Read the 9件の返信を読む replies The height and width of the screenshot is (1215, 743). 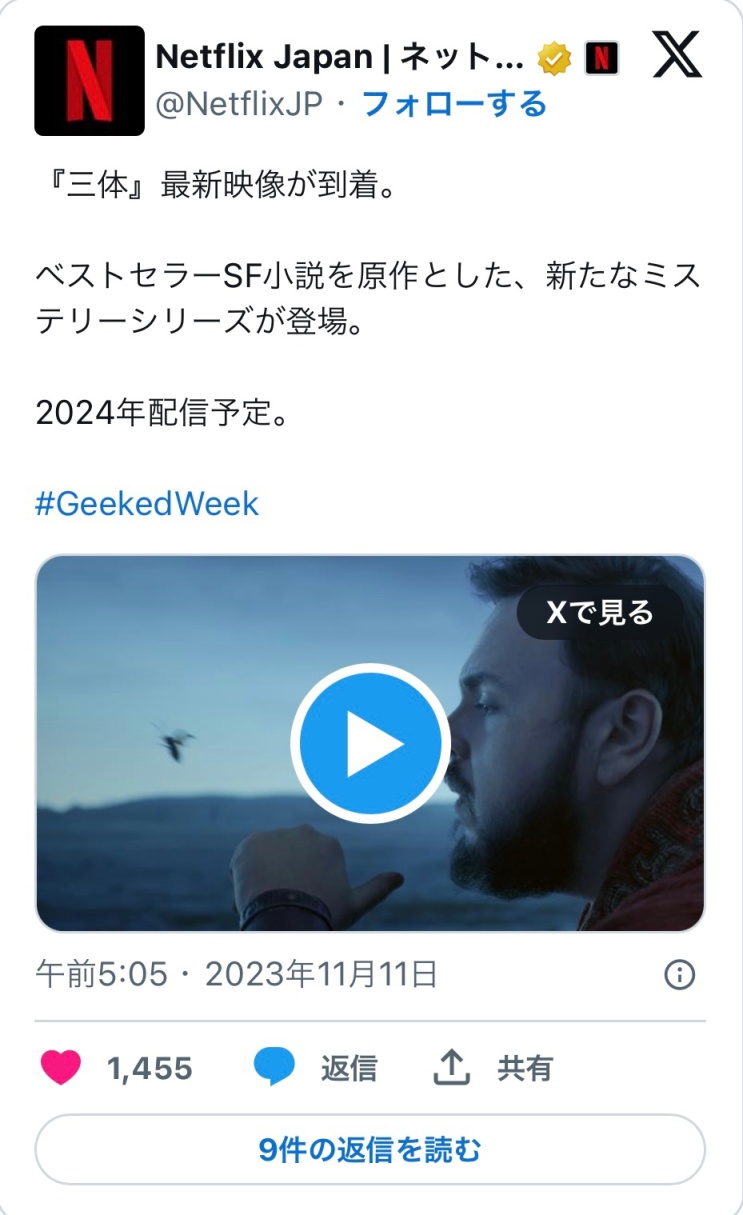point(370,1150)
